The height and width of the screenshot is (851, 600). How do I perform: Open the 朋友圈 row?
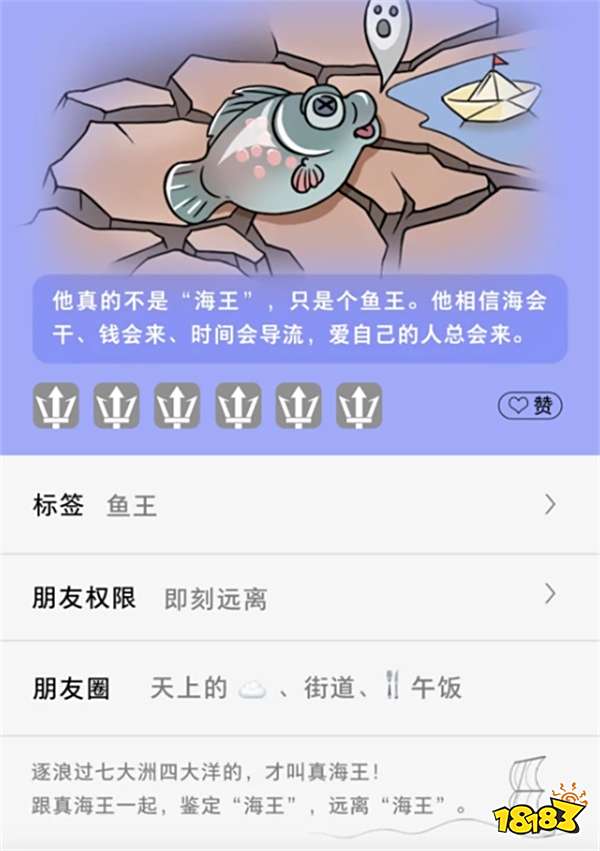point(300,688)
